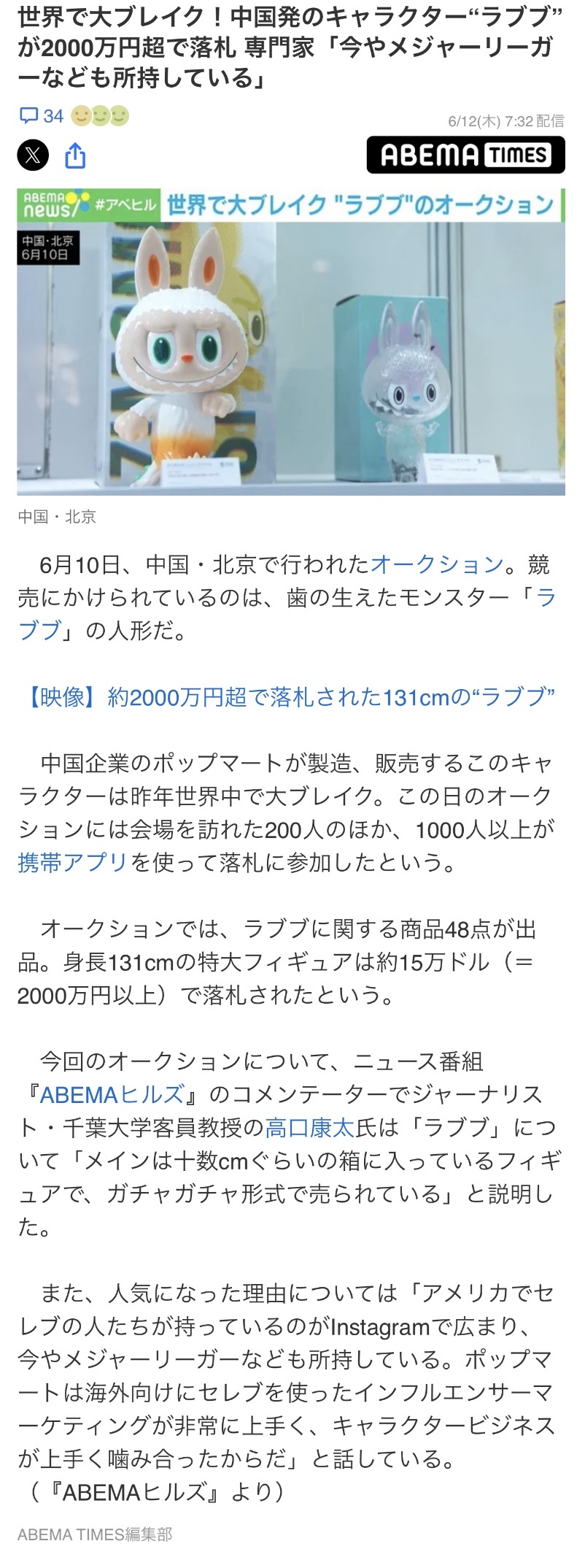585x1568 pixels.
Task: Open the ABEMA TIMES source logo
Action: click(x=465, y=155)
